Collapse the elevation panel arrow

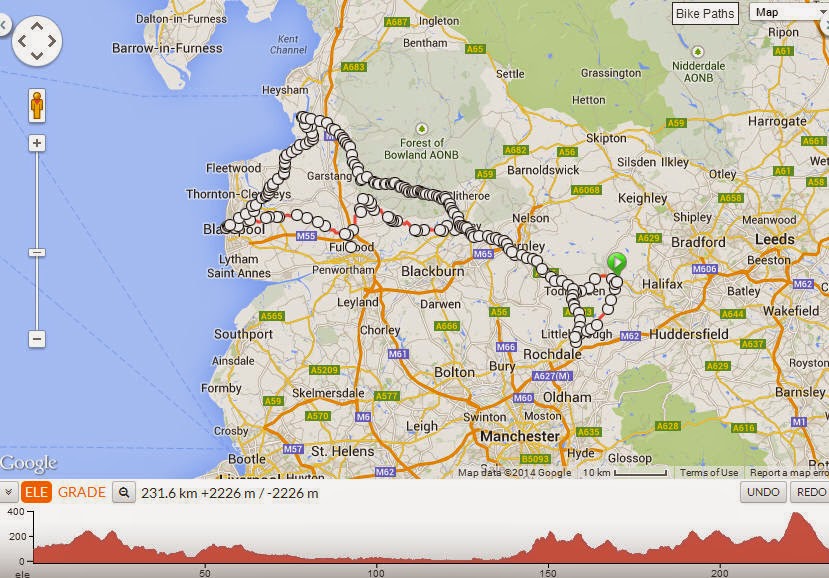[x=8, y=492]
